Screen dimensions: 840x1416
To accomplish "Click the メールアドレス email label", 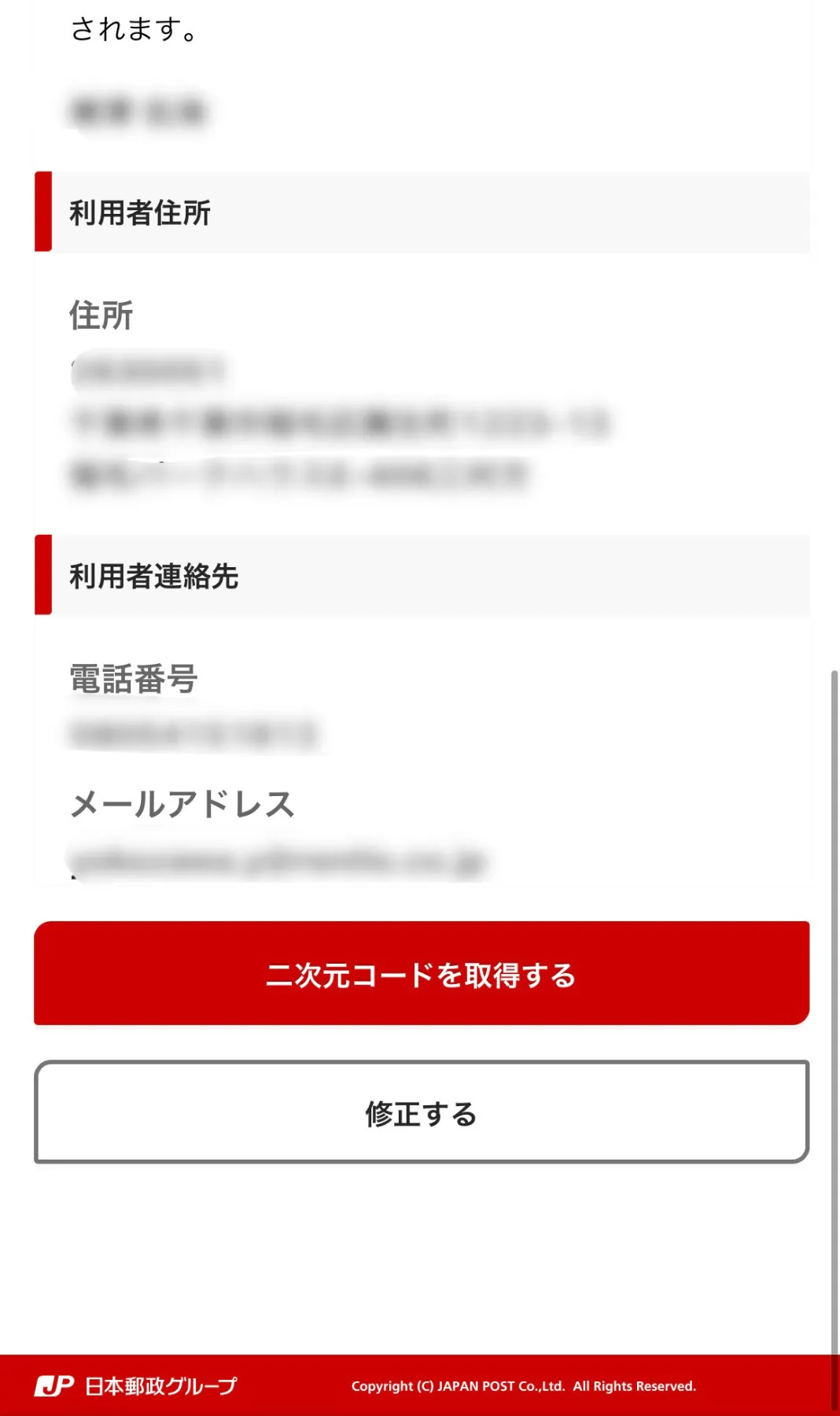I will pos(184,804).
